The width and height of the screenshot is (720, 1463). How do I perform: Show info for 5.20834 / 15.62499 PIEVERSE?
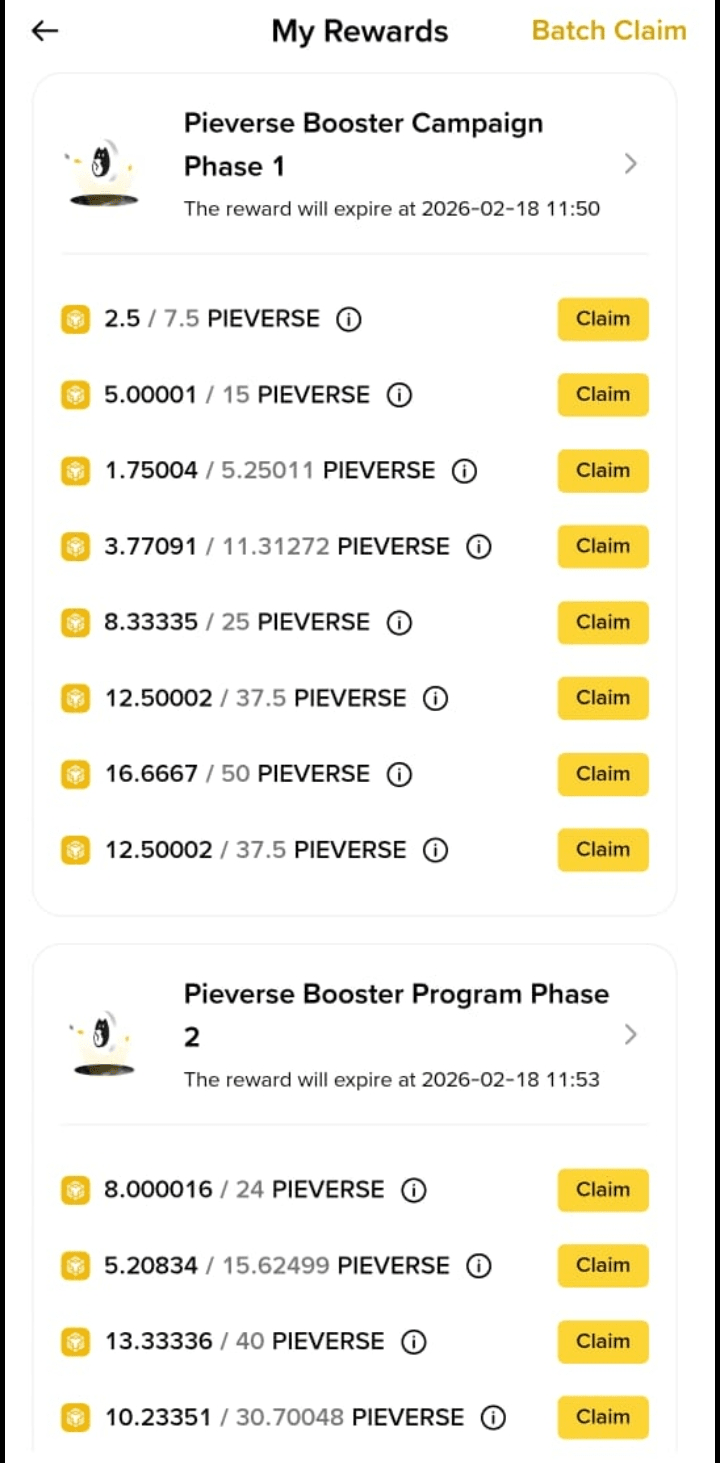[479, 1266]
